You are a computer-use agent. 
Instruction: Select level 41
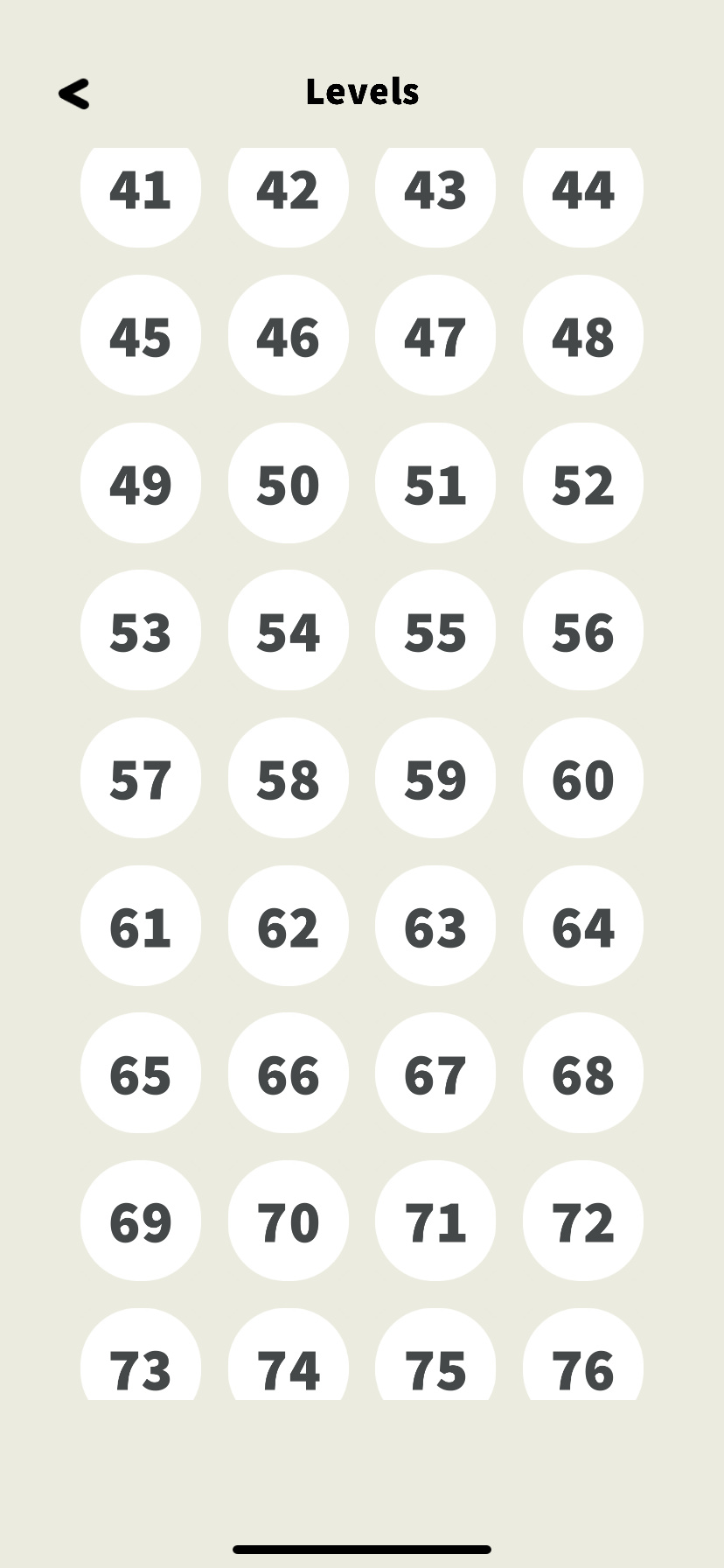[140, 192]
